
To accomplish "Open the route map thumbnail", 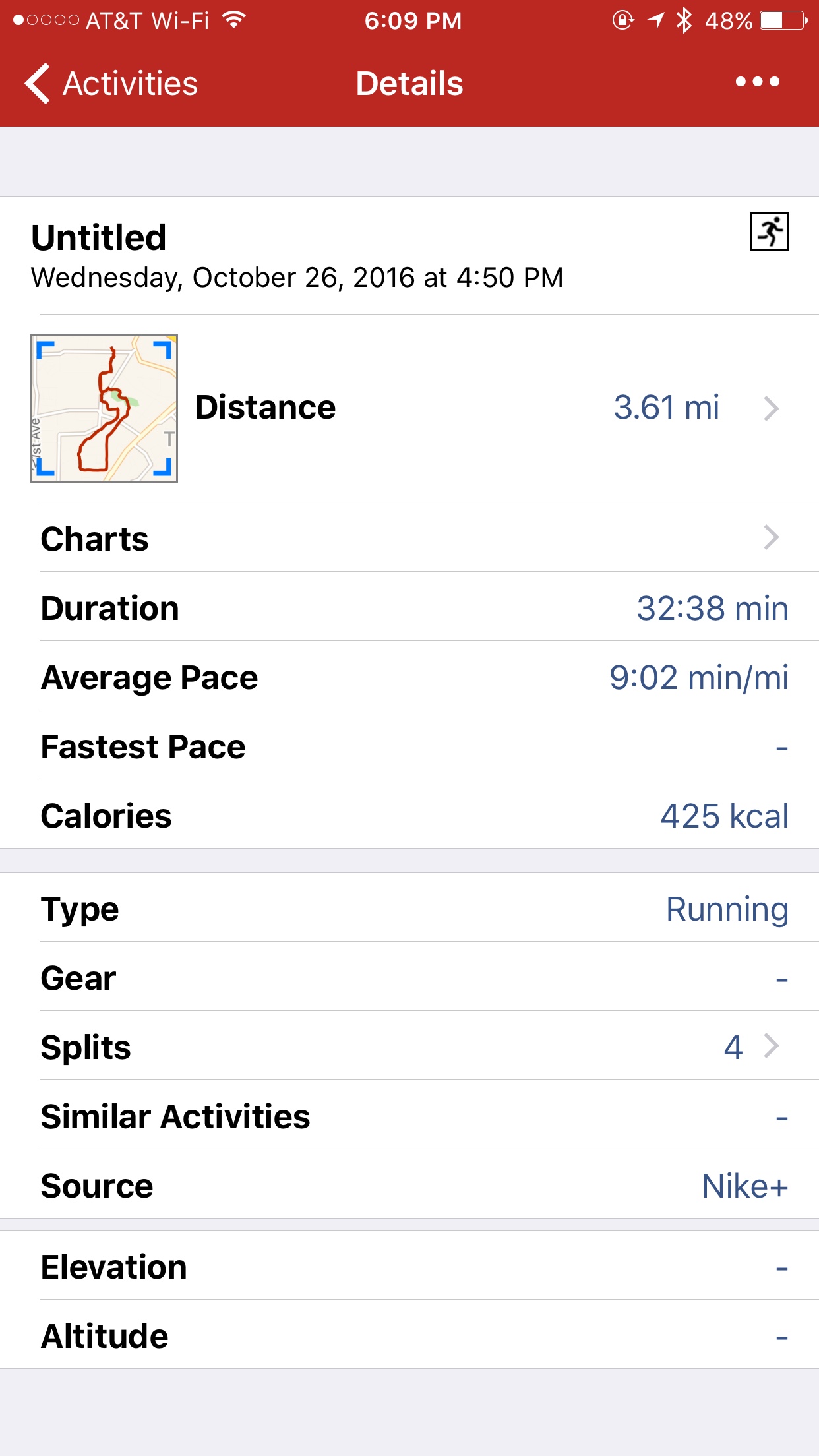I will 104,408.
